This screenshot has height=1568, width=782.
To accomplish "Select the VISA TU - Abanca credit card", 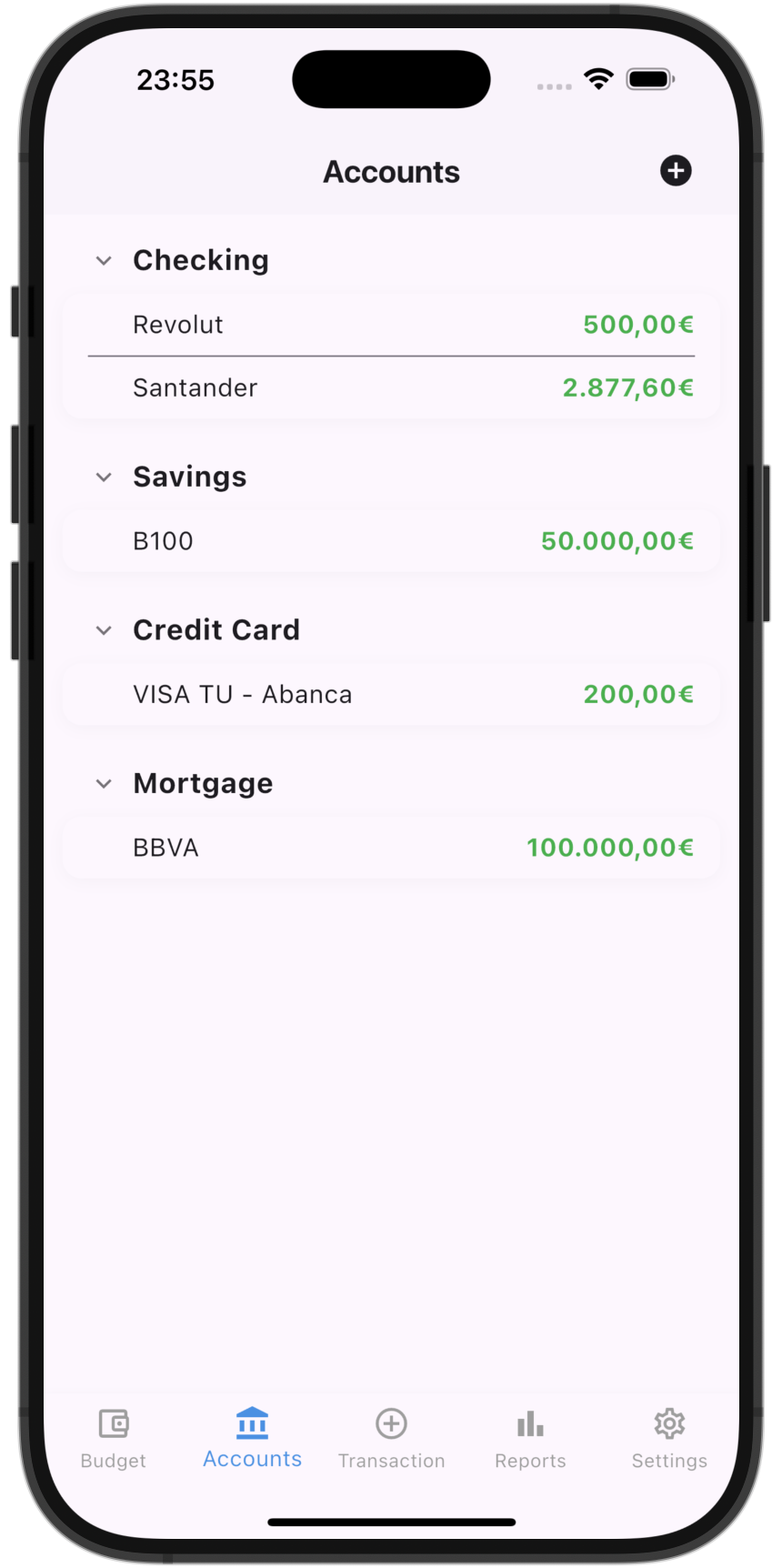I will click(x=391, y=694).
